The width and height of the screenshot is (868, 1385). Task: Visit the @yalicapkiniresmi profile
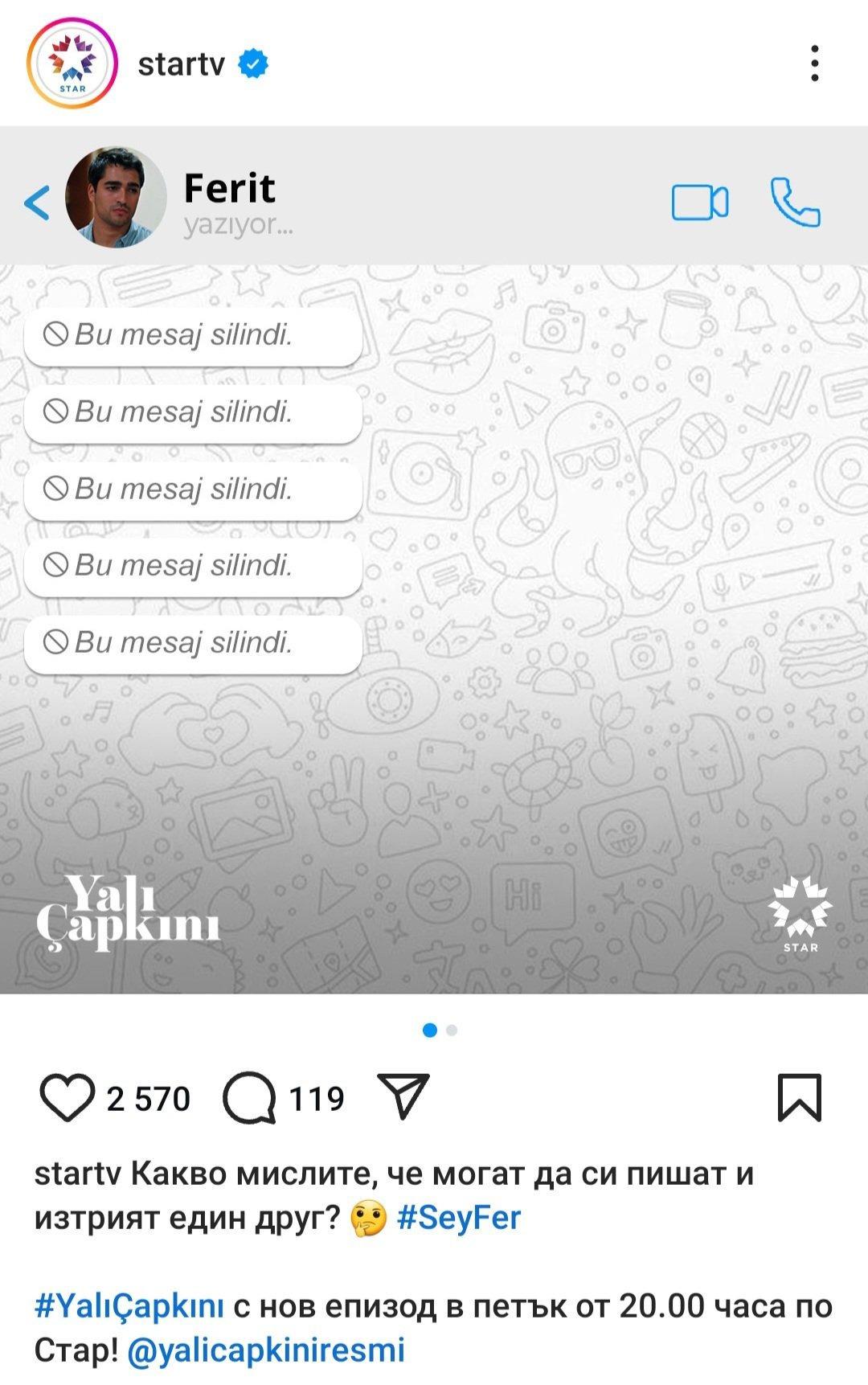(266, 1350)
